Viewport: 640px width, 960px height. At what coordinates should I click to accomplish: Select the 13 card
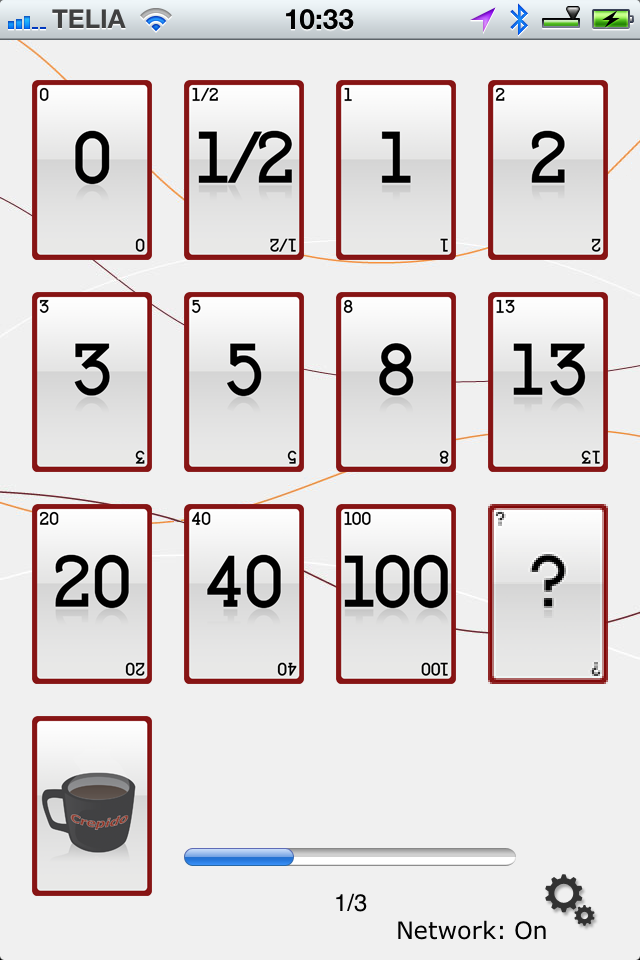pos(548,382)
